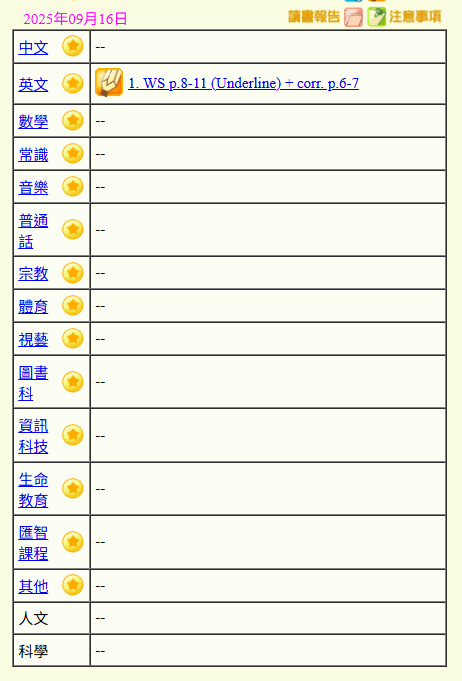Image resolution: width=462 pixels, height=681 pixels.
Task: Open the 常識 subject link
Action: click(x=33, y=155)
